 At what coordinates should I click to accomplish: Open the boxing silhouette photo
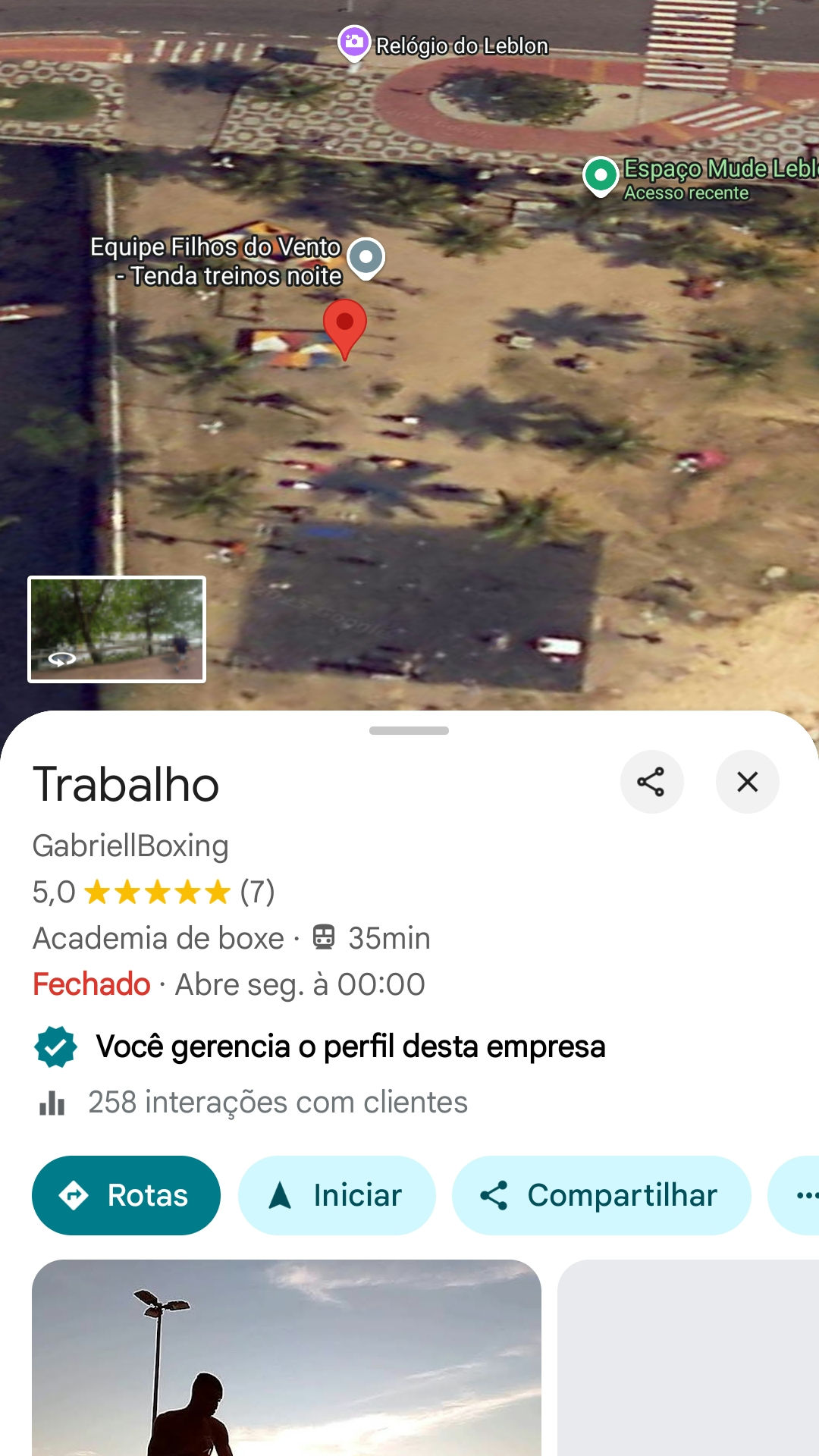tap(287, 1357)
